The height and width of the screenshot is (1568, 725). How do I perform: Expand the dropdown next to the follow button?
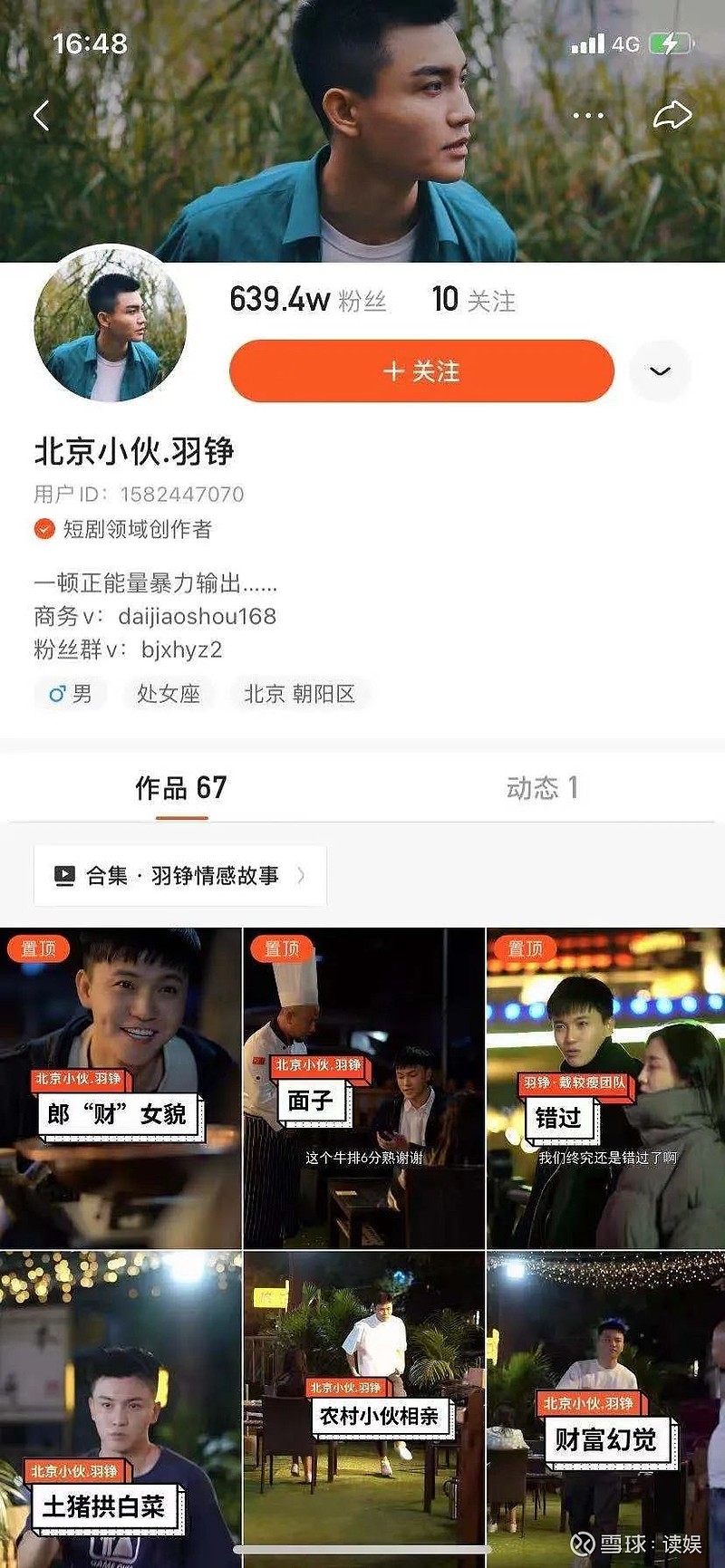point(660,371)
